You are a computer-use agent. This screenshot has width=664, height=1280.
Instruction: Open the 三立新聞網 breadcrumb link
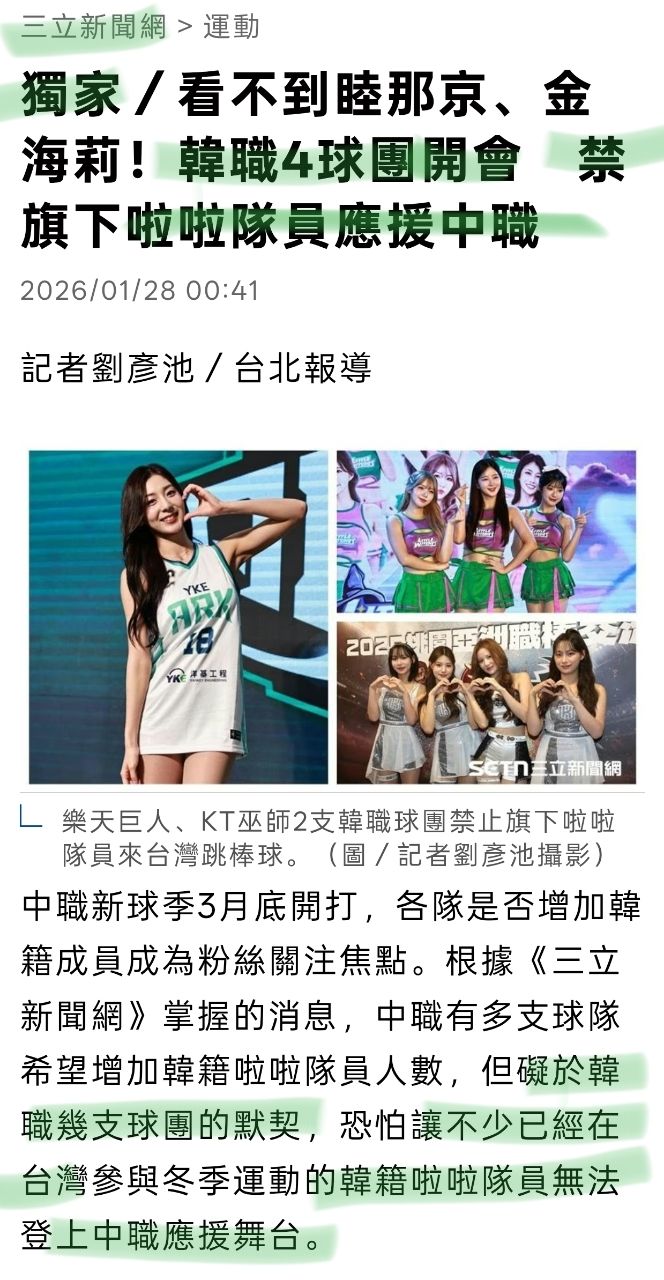coord(93,27)
